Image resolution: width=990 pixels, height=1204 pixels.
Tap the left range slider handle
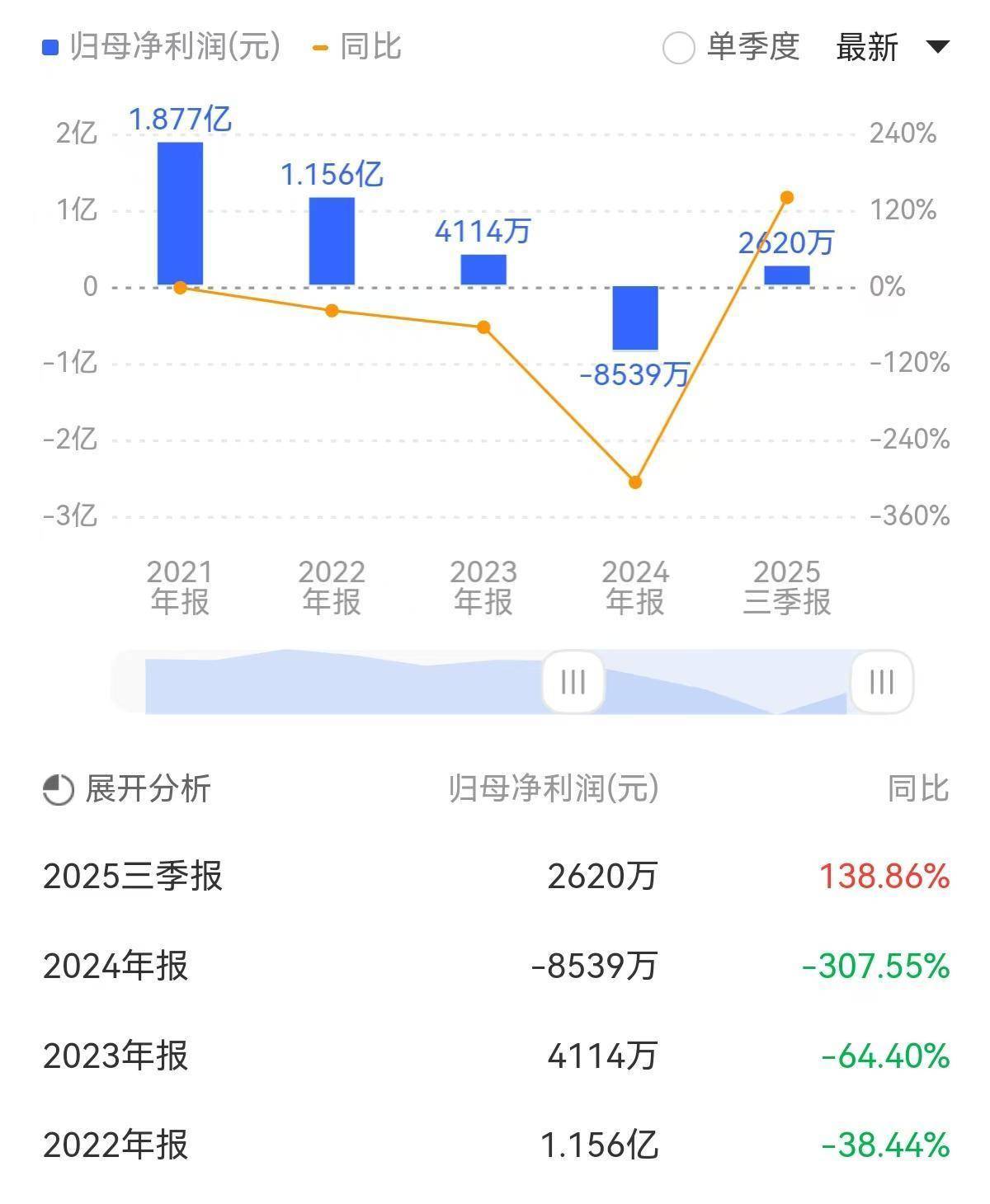pos(573,682)
